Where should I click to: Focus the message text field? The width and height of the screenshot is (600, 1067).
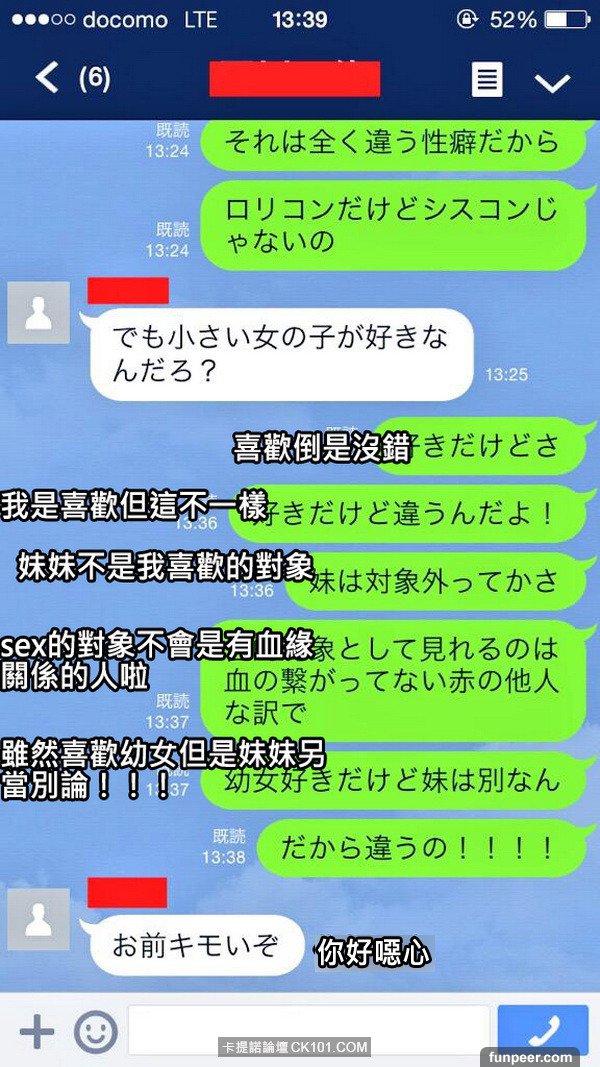coord(308,1028)
